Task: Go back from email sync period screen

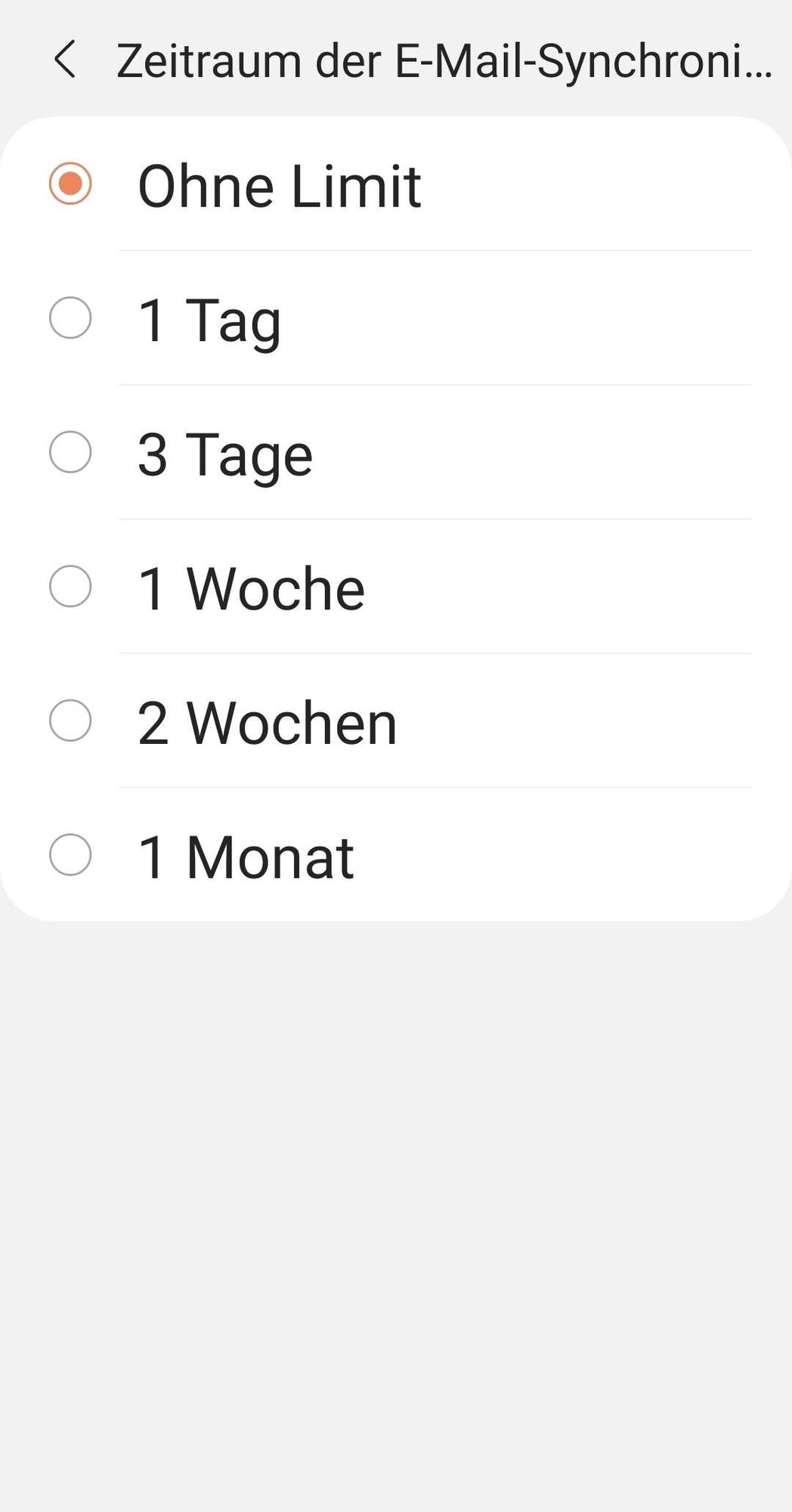Action: click(x=65, y=60)
